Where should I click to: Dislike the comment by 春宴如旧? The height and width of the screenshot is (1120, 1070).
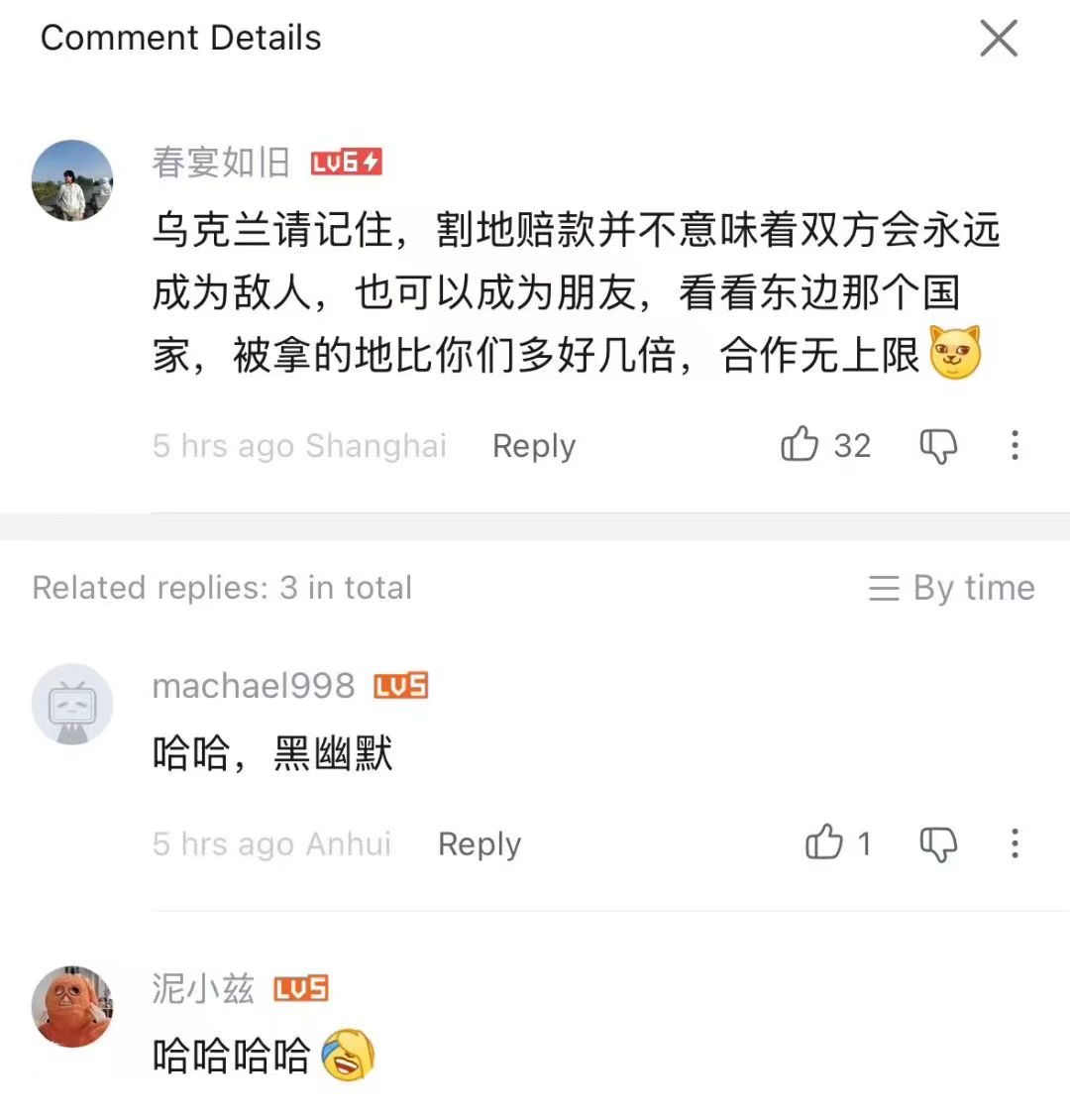pyautogui.click(x=937, y=447)
